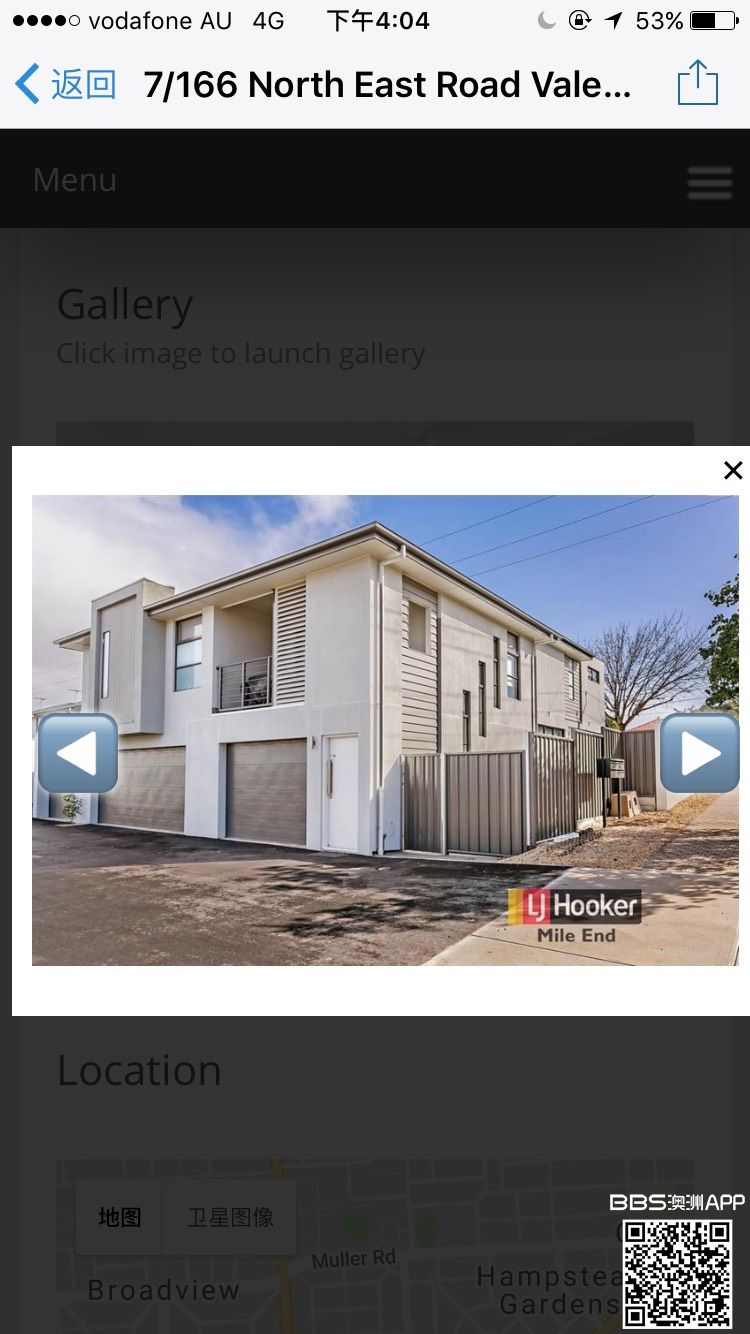Switch map to 卫星图像 view
The width and height of the screenshot is (750, 1334).
[230, 1217]
